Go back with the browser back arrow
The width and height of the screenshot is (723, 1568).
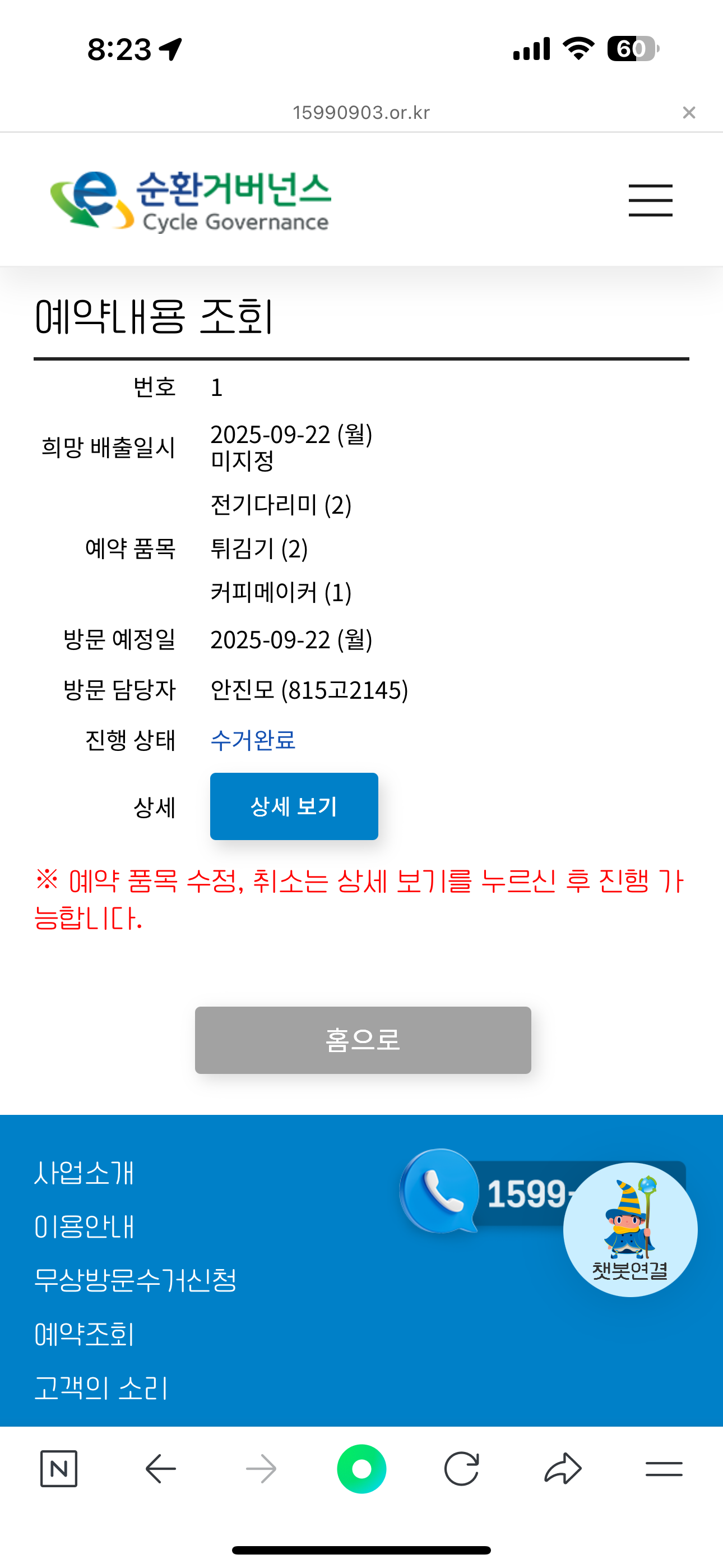(x=161, y=1469)
